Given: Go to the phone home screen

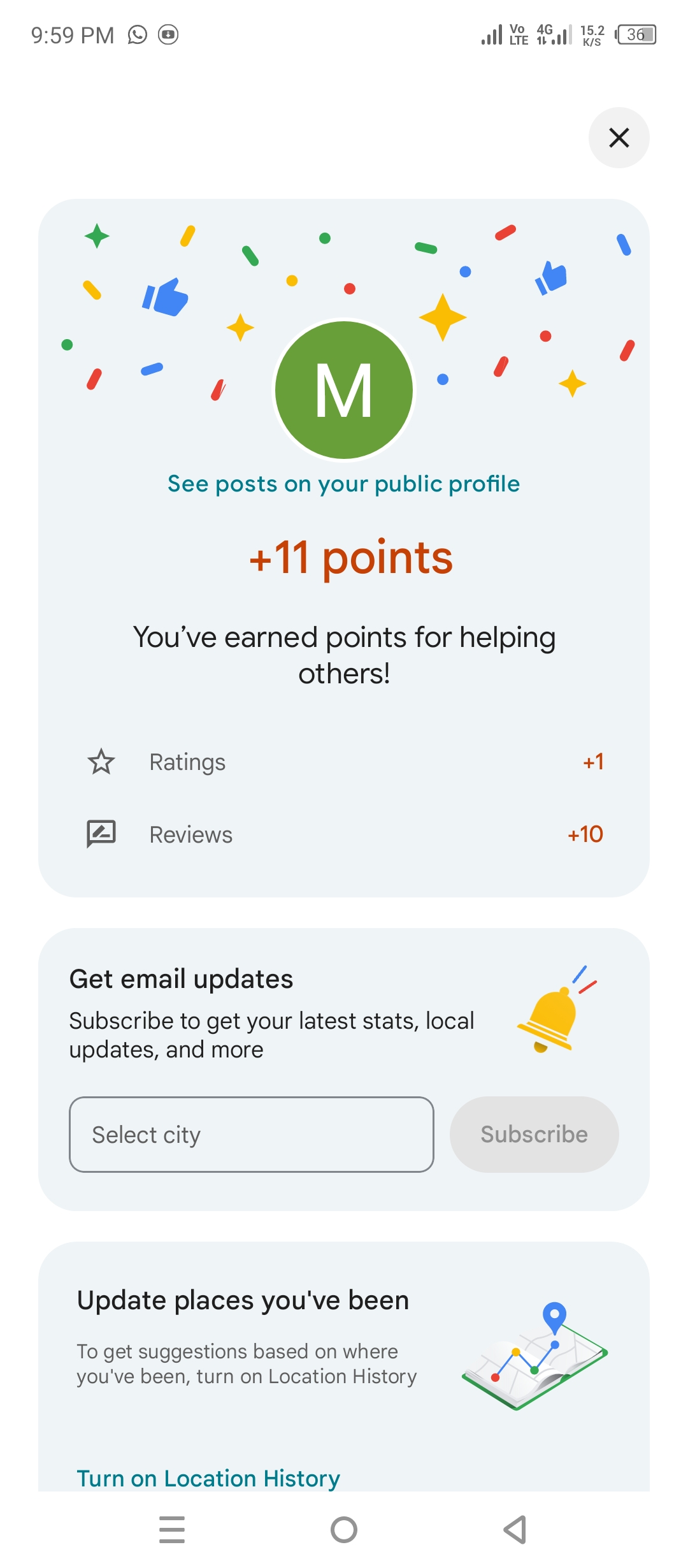Looking at the screenshot, I should tap(344, 1530).
